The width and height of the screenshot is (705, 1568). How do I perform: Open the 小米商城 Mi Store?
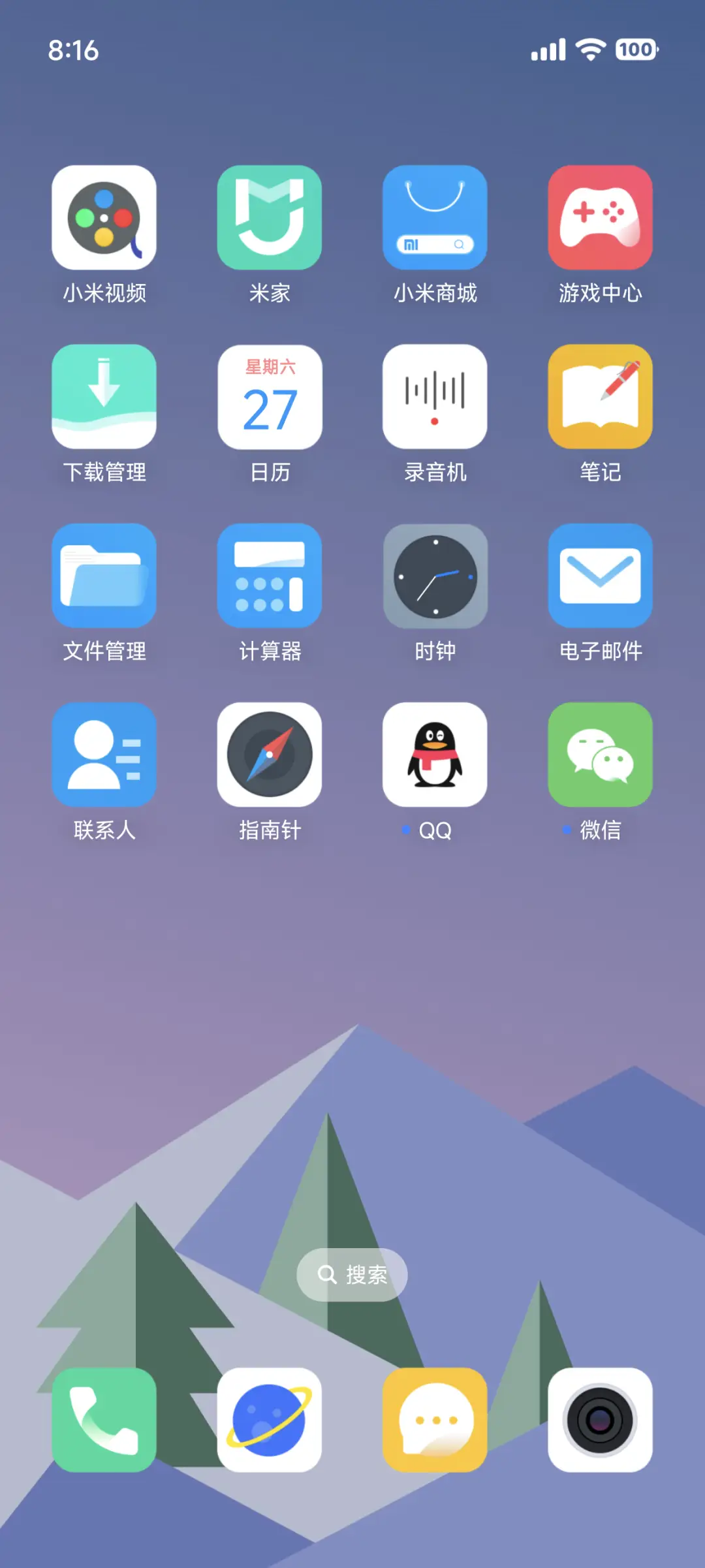tap(435, 219)
